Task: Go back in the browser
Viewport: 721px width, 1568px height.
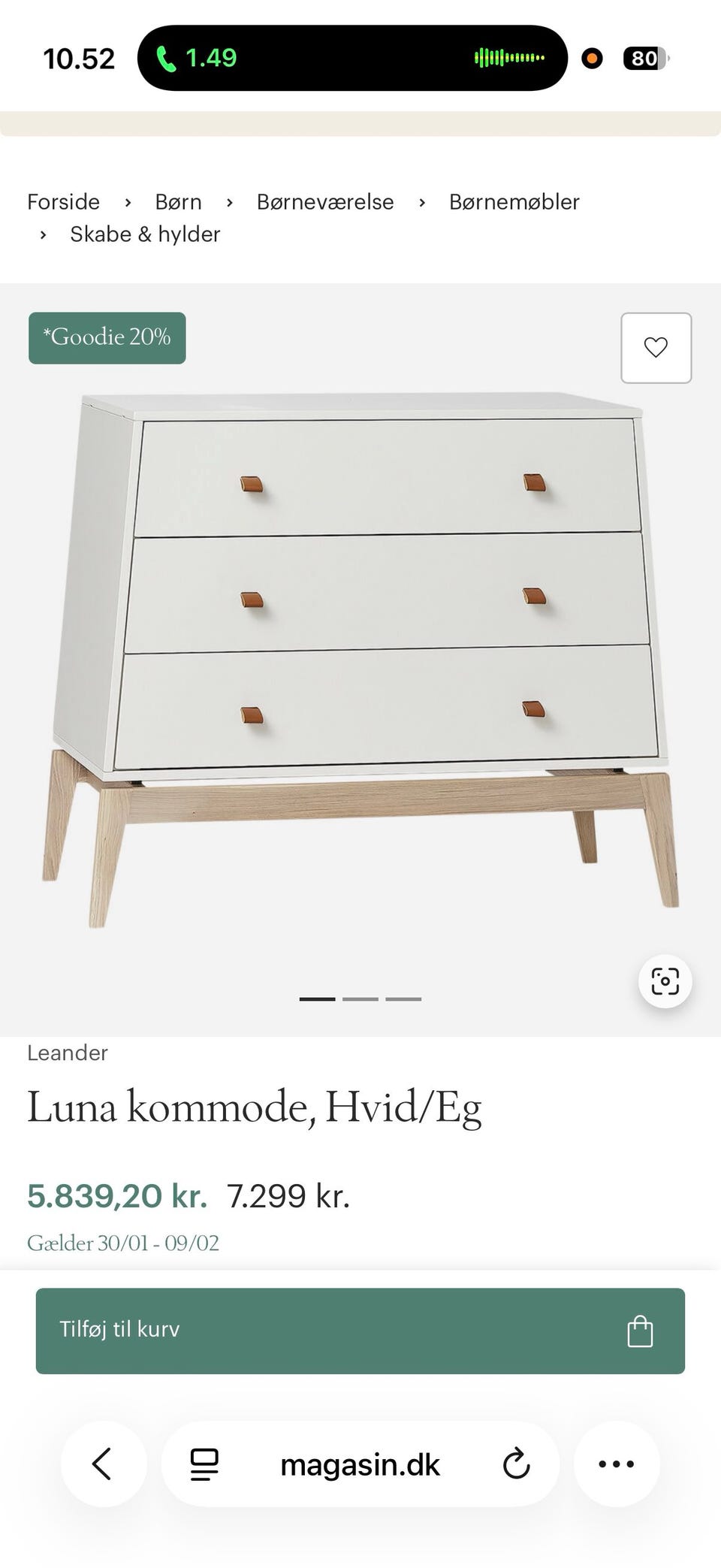Action: tap(103, 1464)
